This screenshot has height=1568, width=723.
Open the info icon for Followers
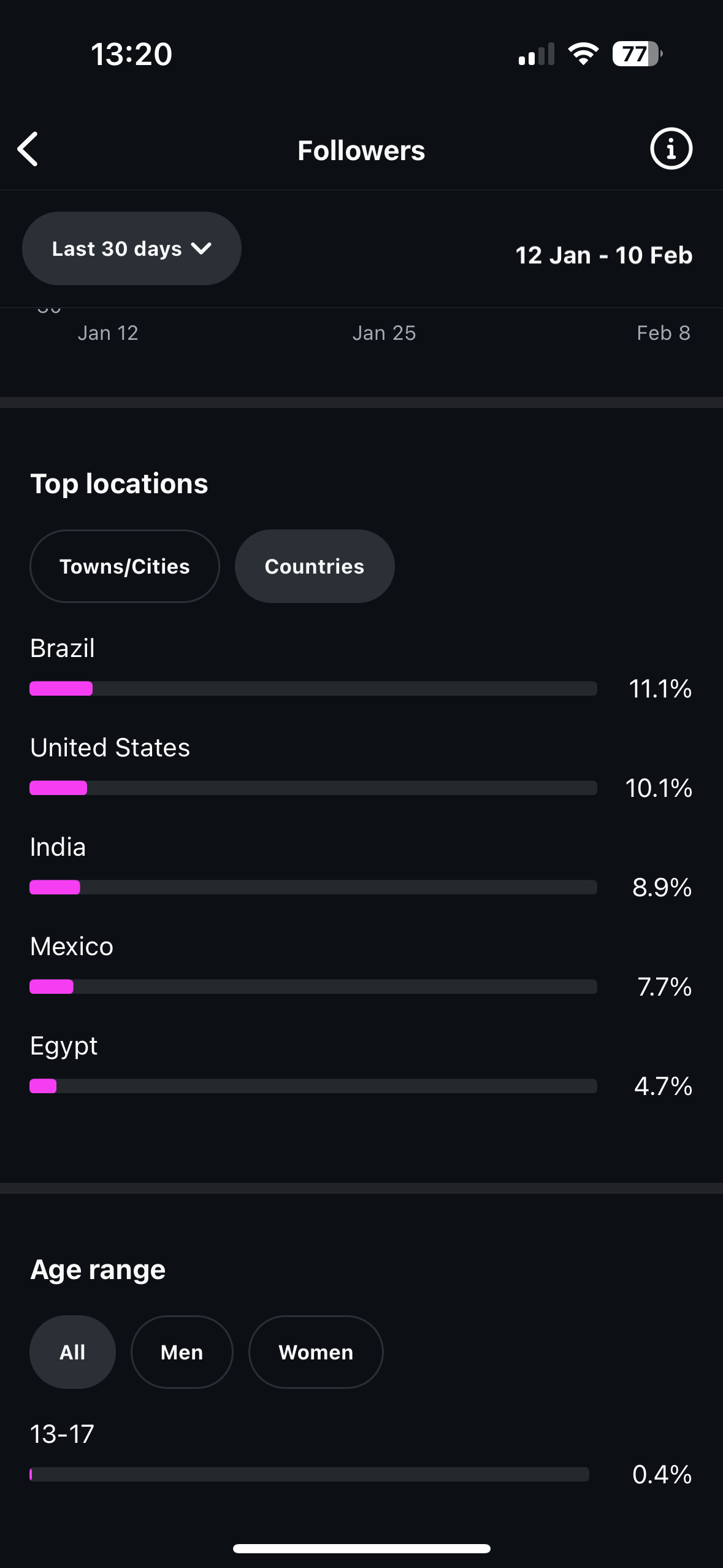[x=671, y=148]
